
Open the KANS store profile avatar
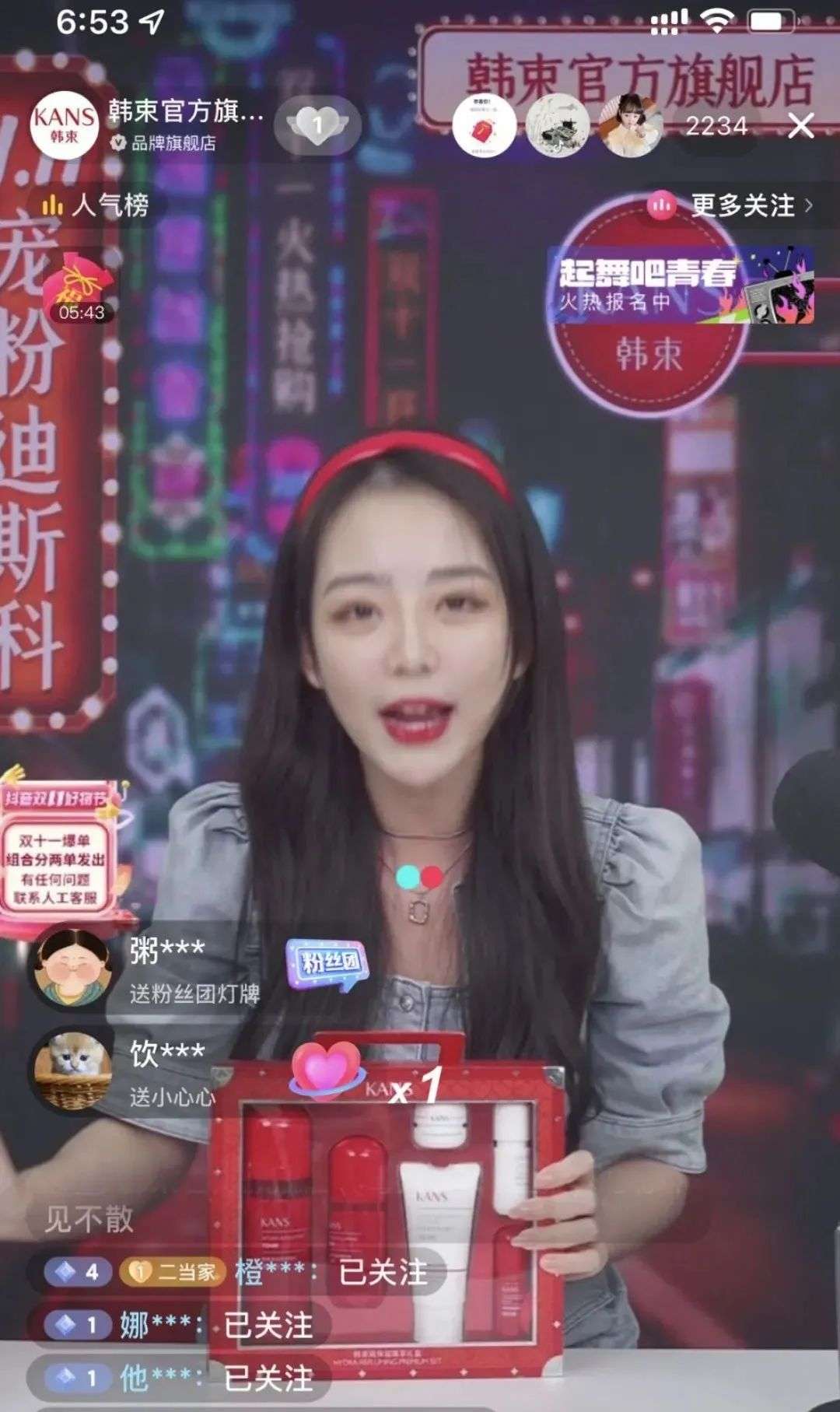point(65,126)
